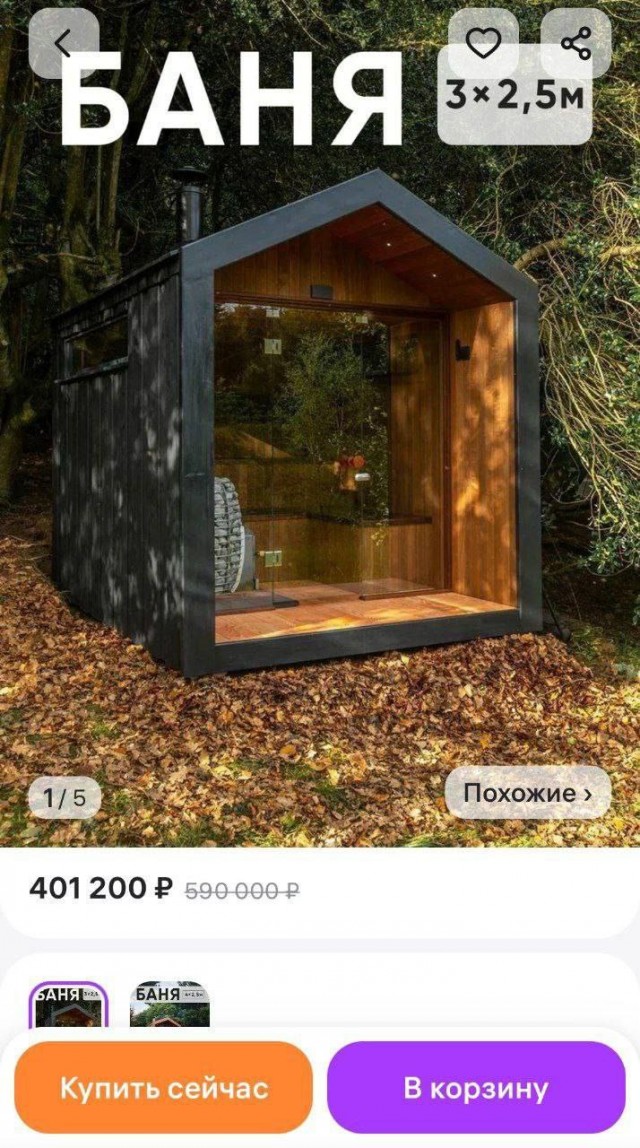Share this product listing

(x=576, y=43)
